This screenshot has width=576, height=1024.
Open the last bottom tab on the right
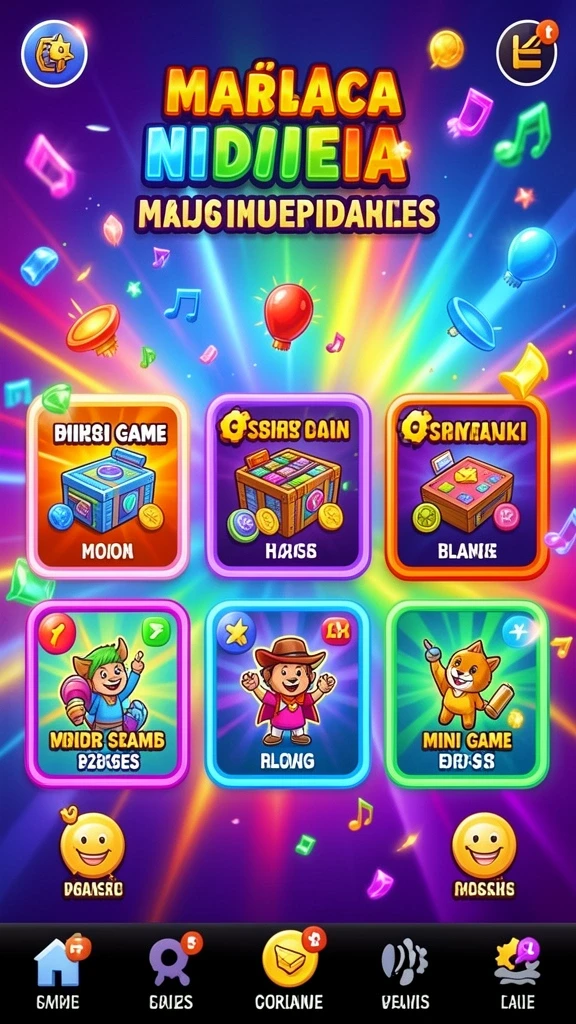coord(517,974)
